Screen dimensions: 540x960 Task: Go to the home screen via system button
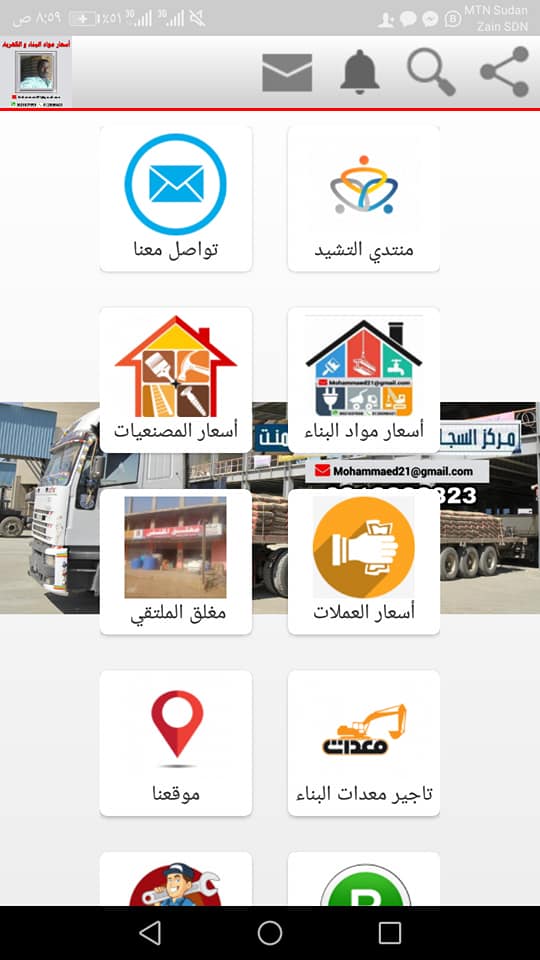(270, 933)
